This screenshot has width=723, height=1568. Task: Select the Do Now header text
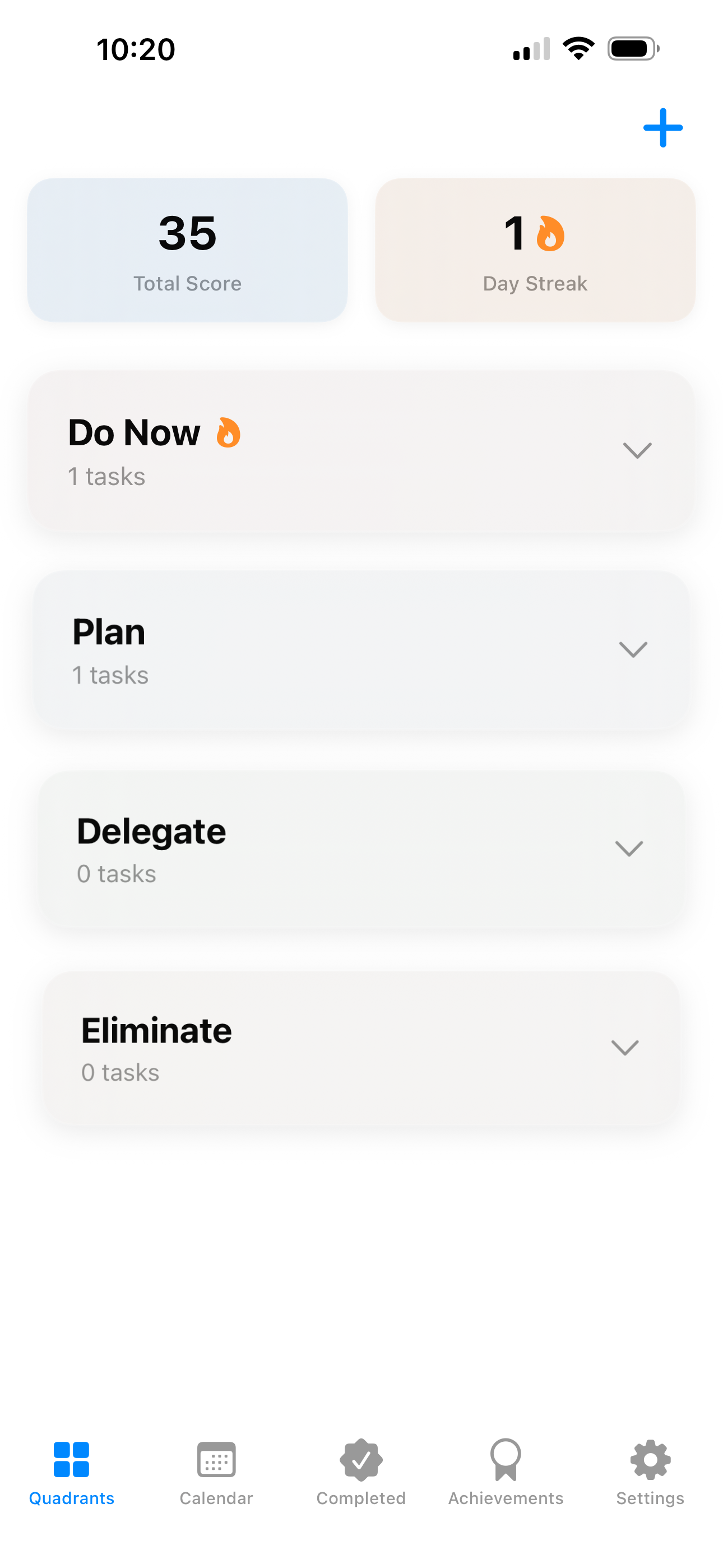[x=133, y=433]
